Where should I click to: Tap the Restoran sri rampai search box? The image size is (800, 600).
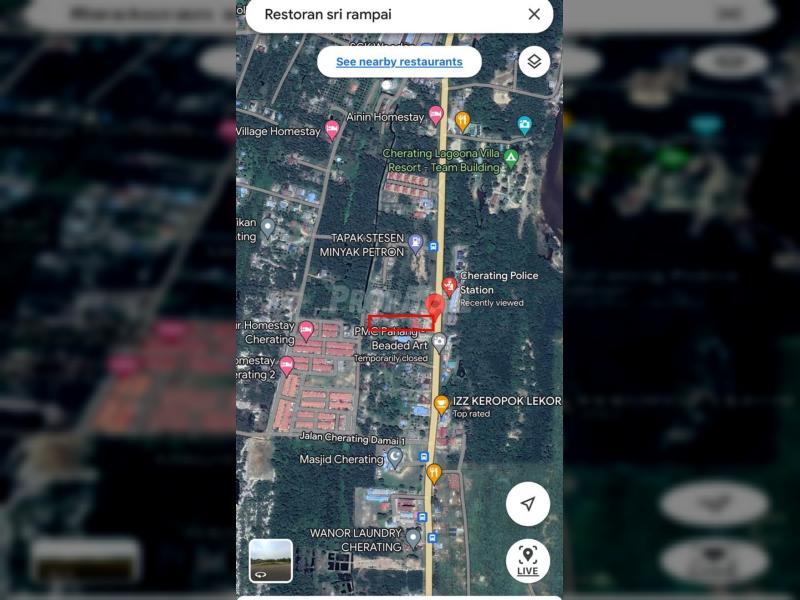click(x=380, y=14)
